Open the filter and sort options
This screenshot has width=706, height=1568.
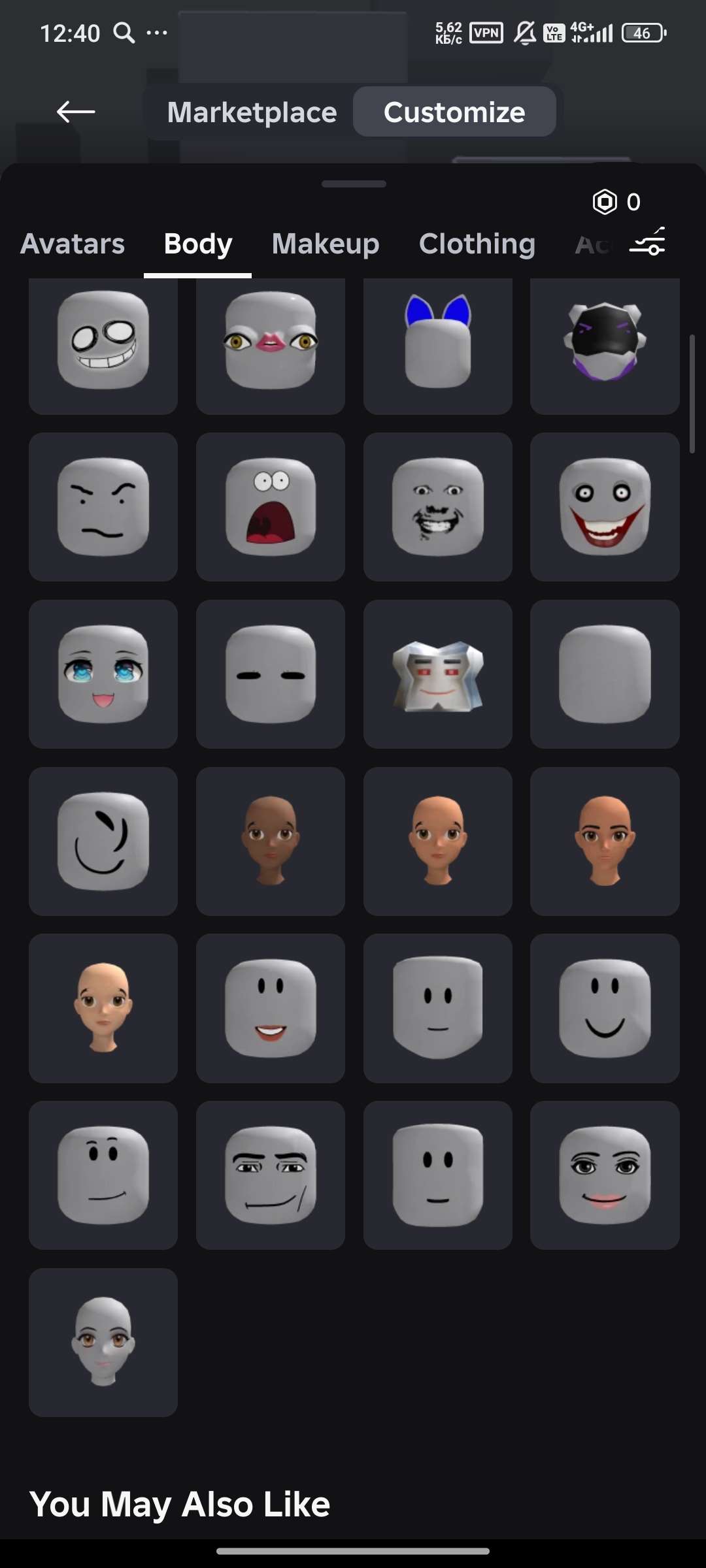click(647, 242)
